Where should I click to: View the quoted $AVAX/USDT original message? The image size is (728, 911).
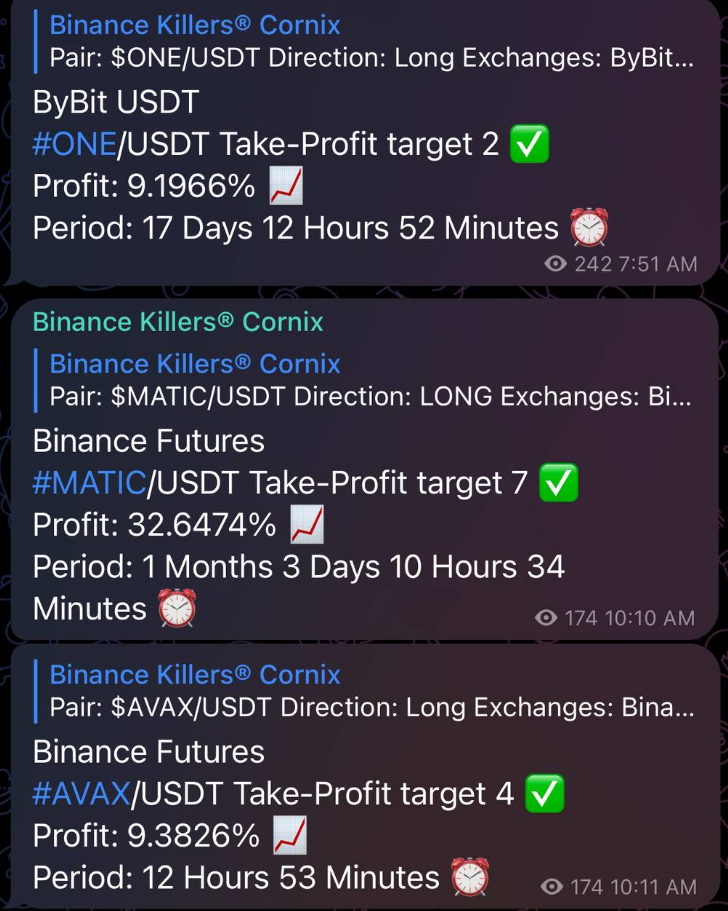click(x=370, y=691)
